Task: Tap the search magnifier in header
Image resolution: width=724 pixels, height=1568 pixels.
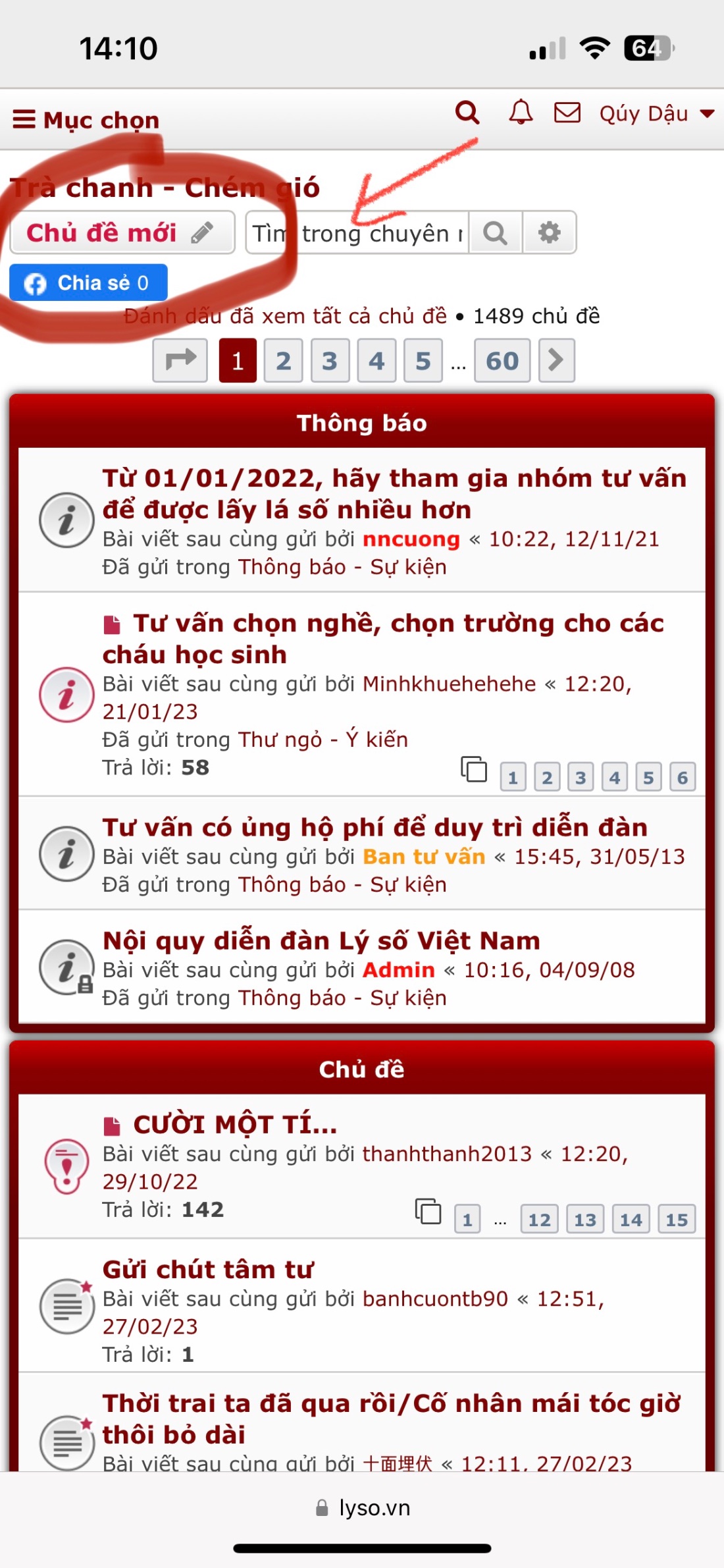Action: [x=467, y=113]
